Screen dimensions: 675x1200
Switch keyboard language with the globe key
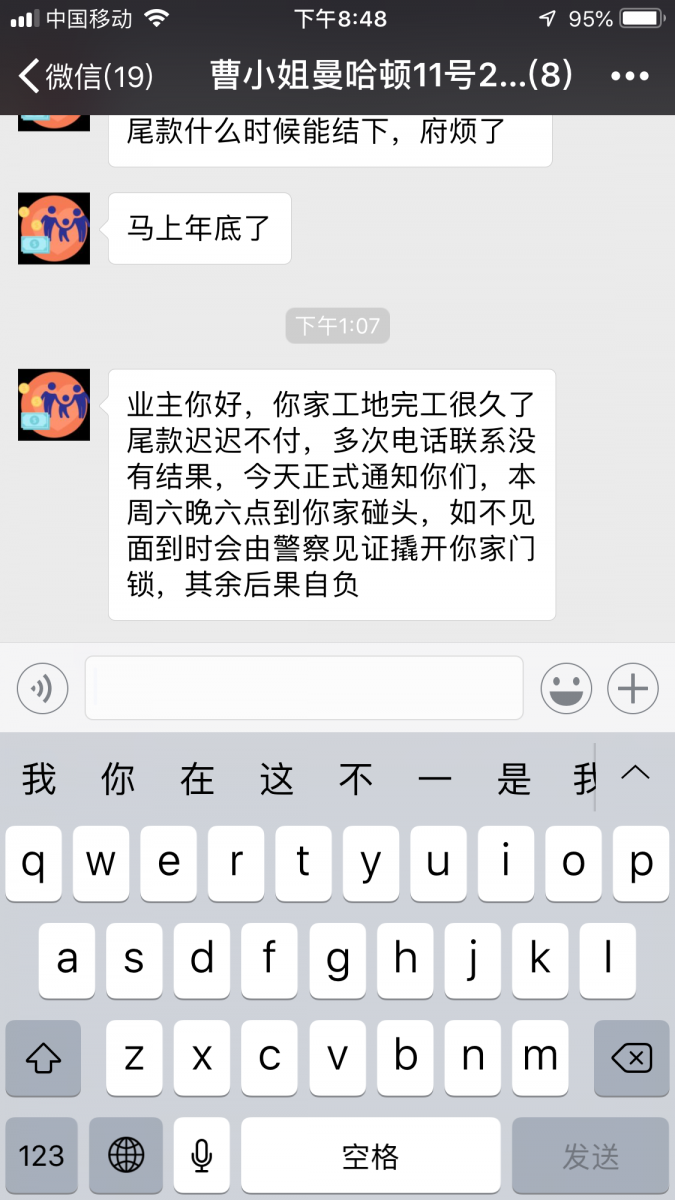coord(126,1157)
